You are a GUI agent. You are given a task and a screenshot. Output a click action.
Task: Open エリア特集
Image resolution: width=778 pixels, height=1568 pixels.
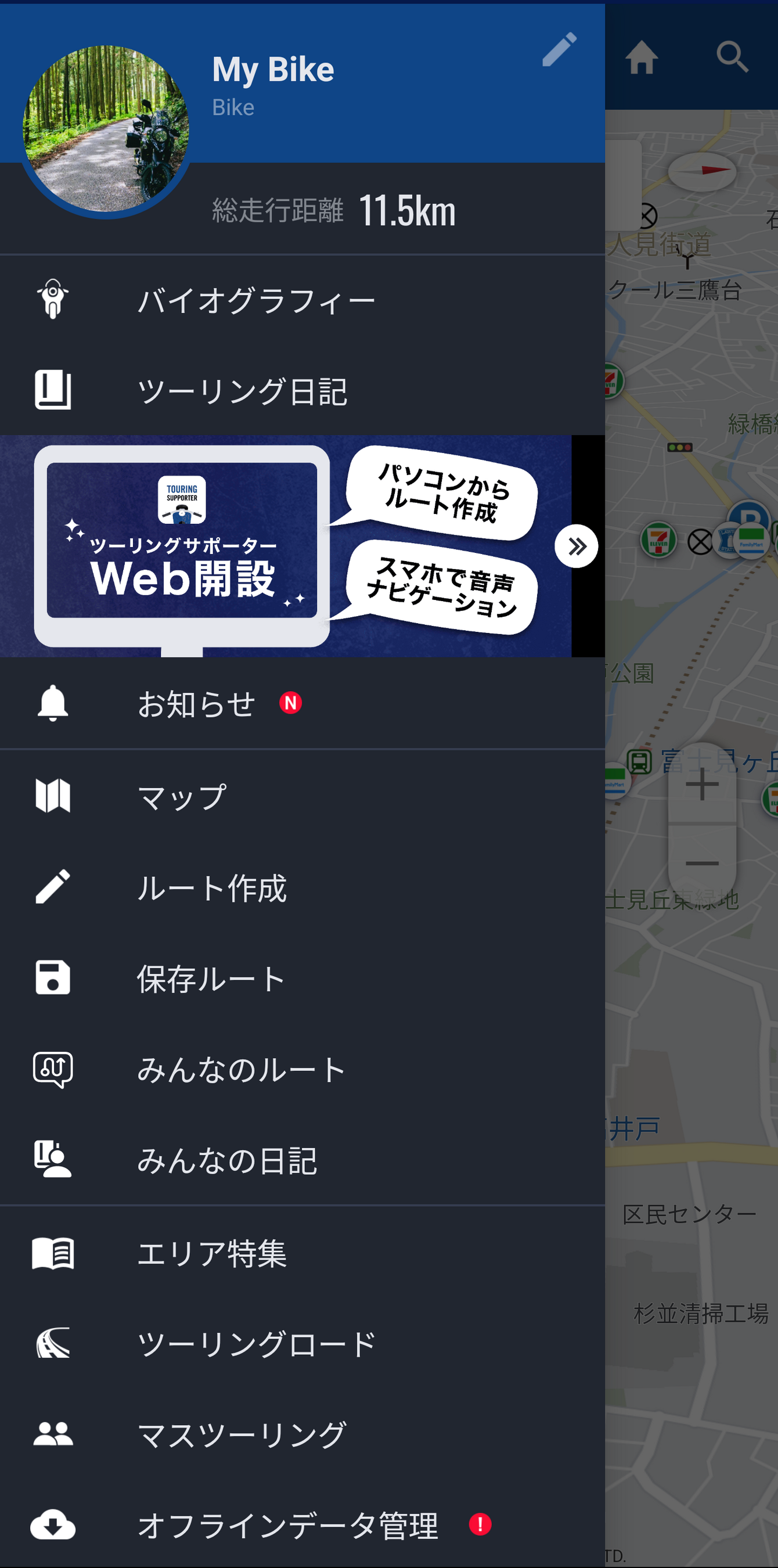(212, 1253)
